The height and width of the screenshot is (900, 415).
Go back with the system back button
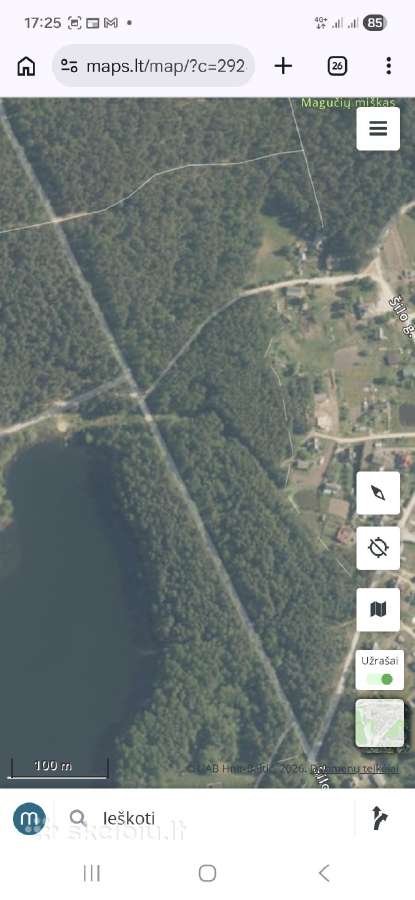click(324, 874)
